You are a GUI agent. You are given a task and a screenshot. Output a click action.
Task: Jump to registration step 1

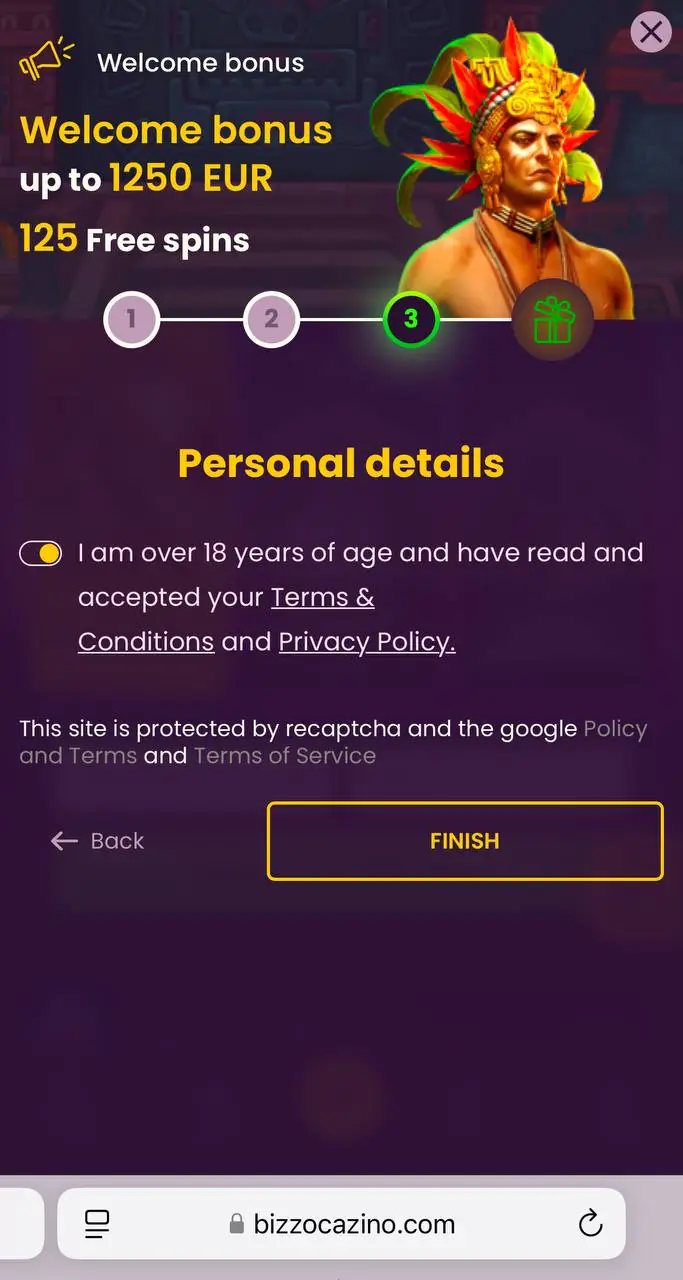tap(131, 321)
